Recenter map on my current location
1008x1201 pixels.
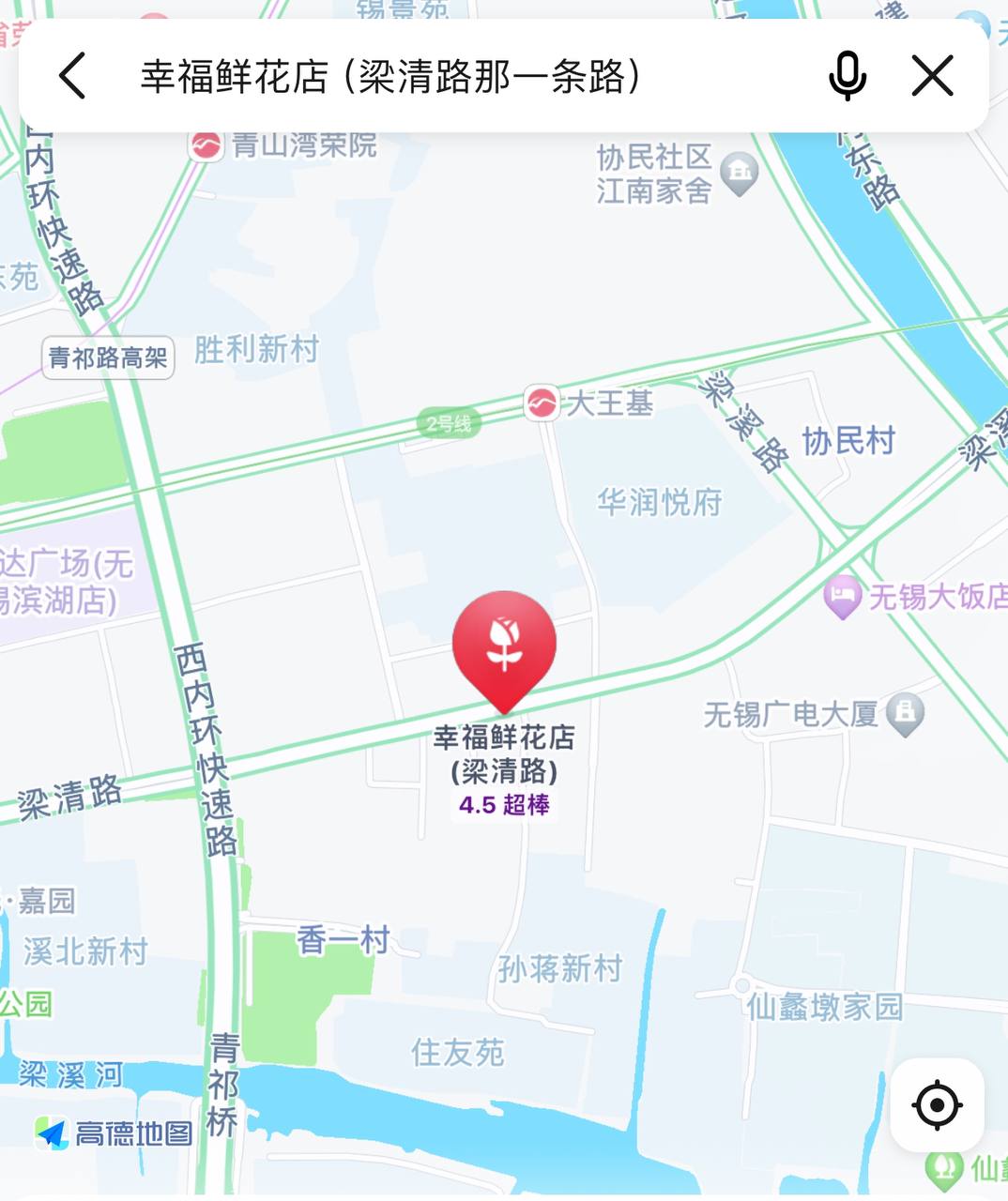[x=937, y=1104]
